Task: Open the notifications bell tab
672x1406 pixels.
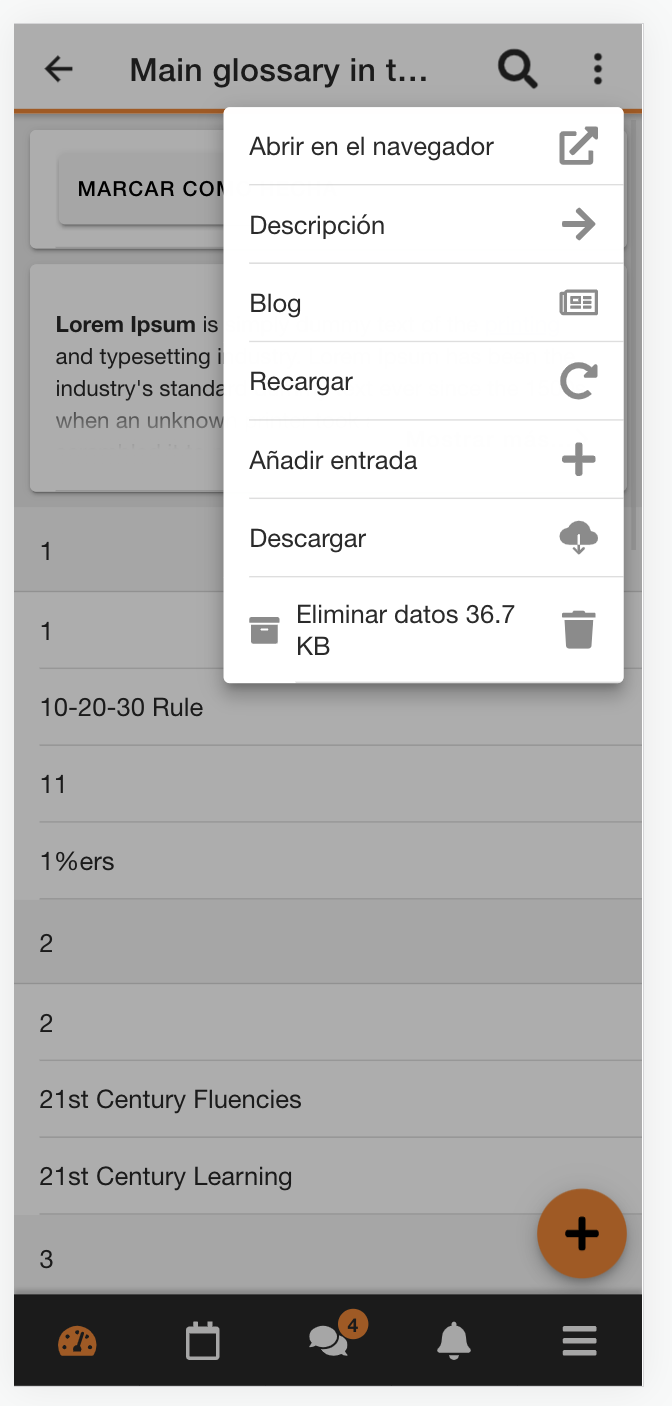Action: pyautogui.click(x=454, y=1340)
